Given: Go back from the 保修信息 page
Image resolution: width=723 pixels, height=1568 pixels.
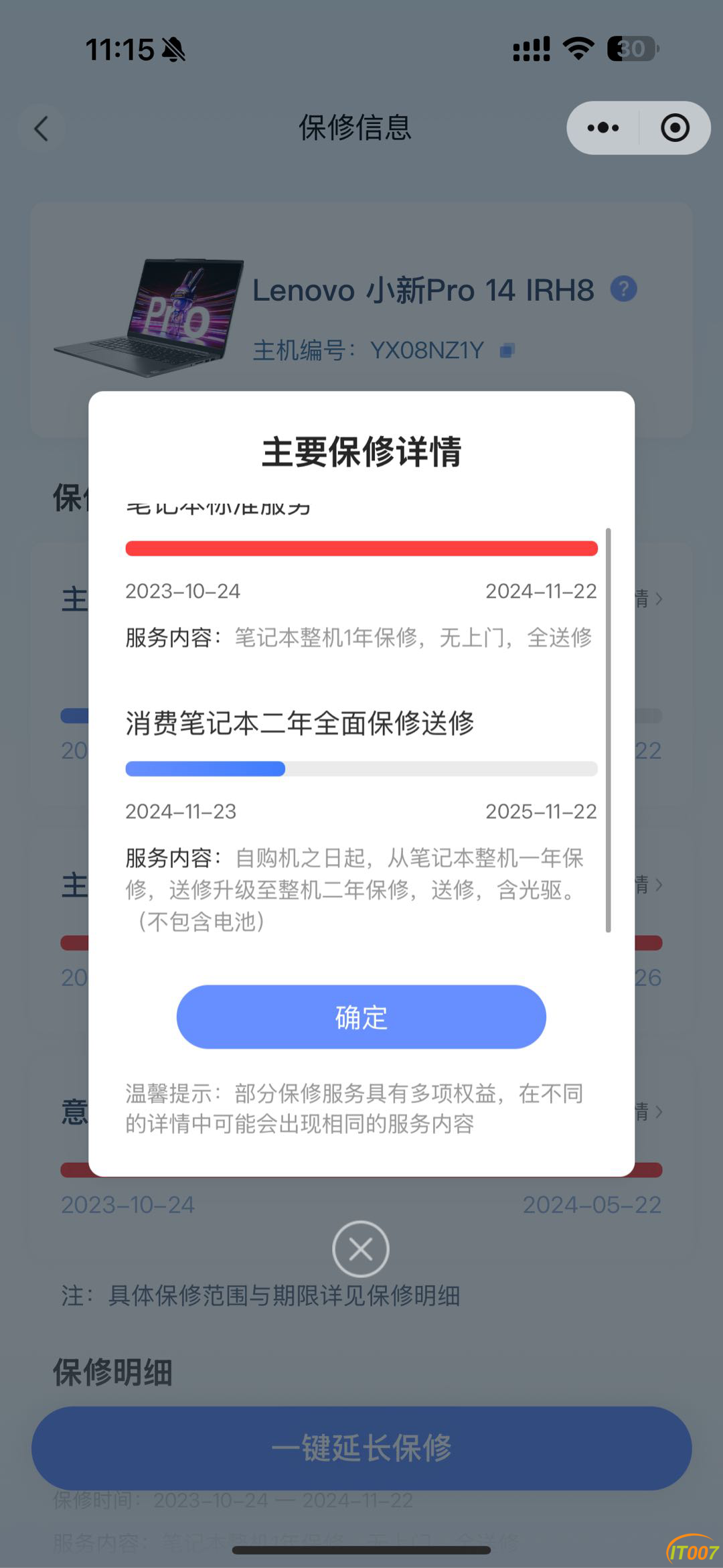Looking at the screenshot, I should click(42, 128).
